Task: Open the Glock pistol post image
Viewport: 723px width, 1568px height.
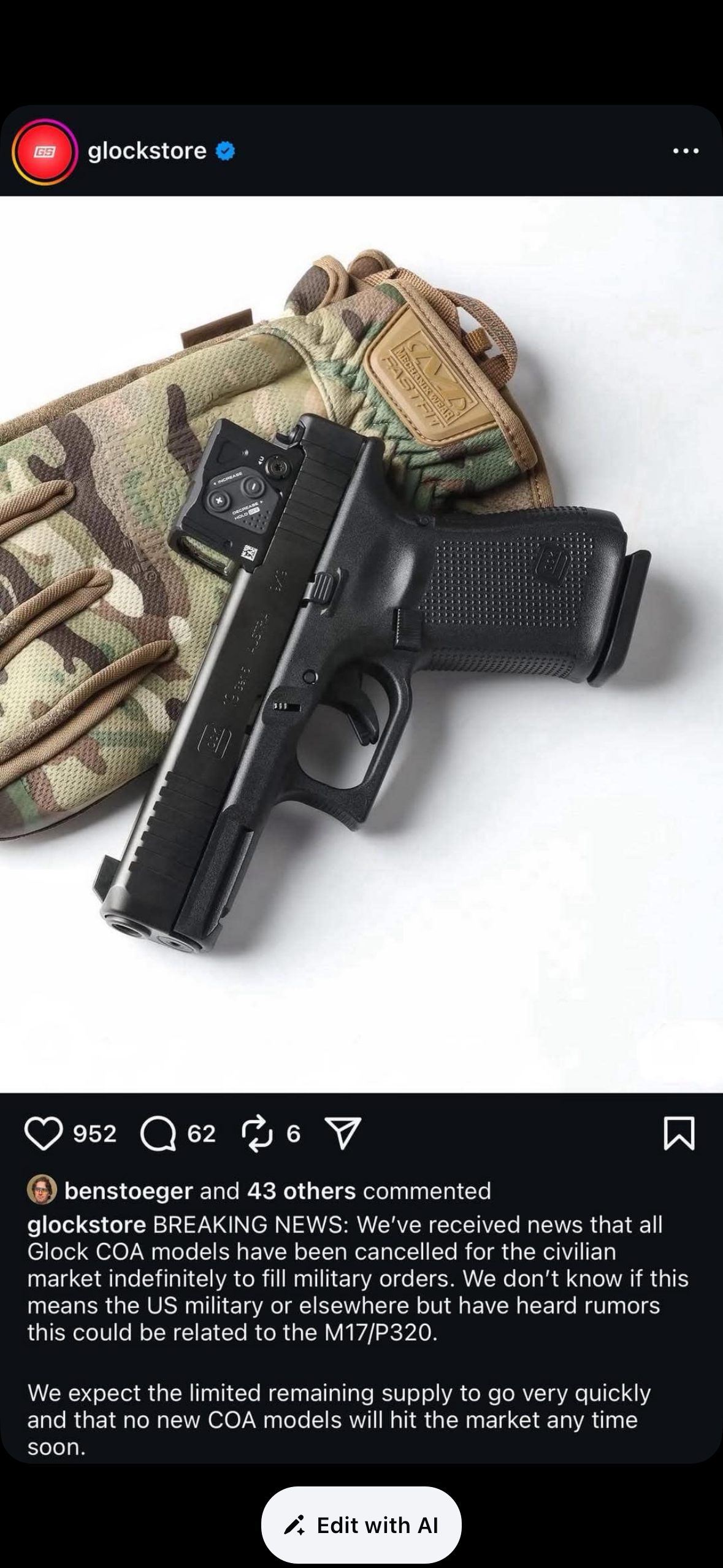Action: point(361,644)
